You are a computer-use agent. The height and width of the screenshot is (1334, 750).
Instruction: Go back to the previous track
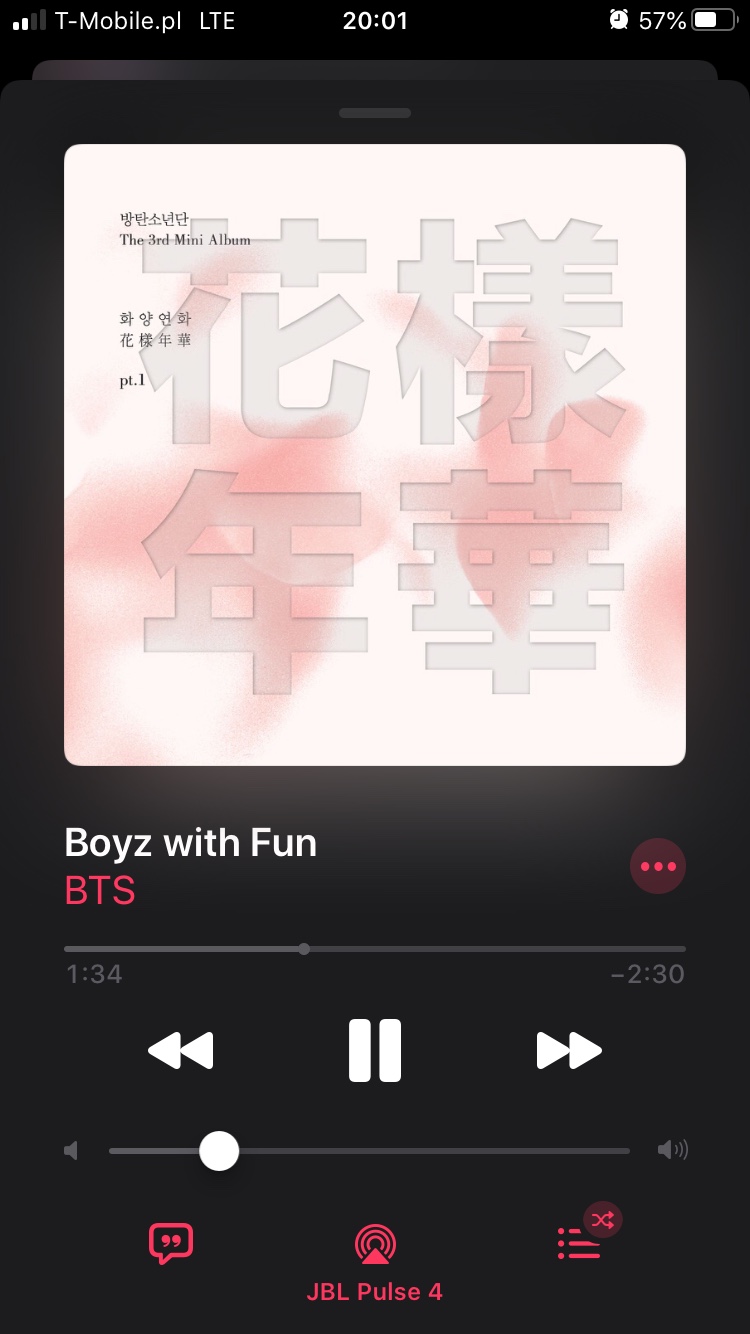181,1050
